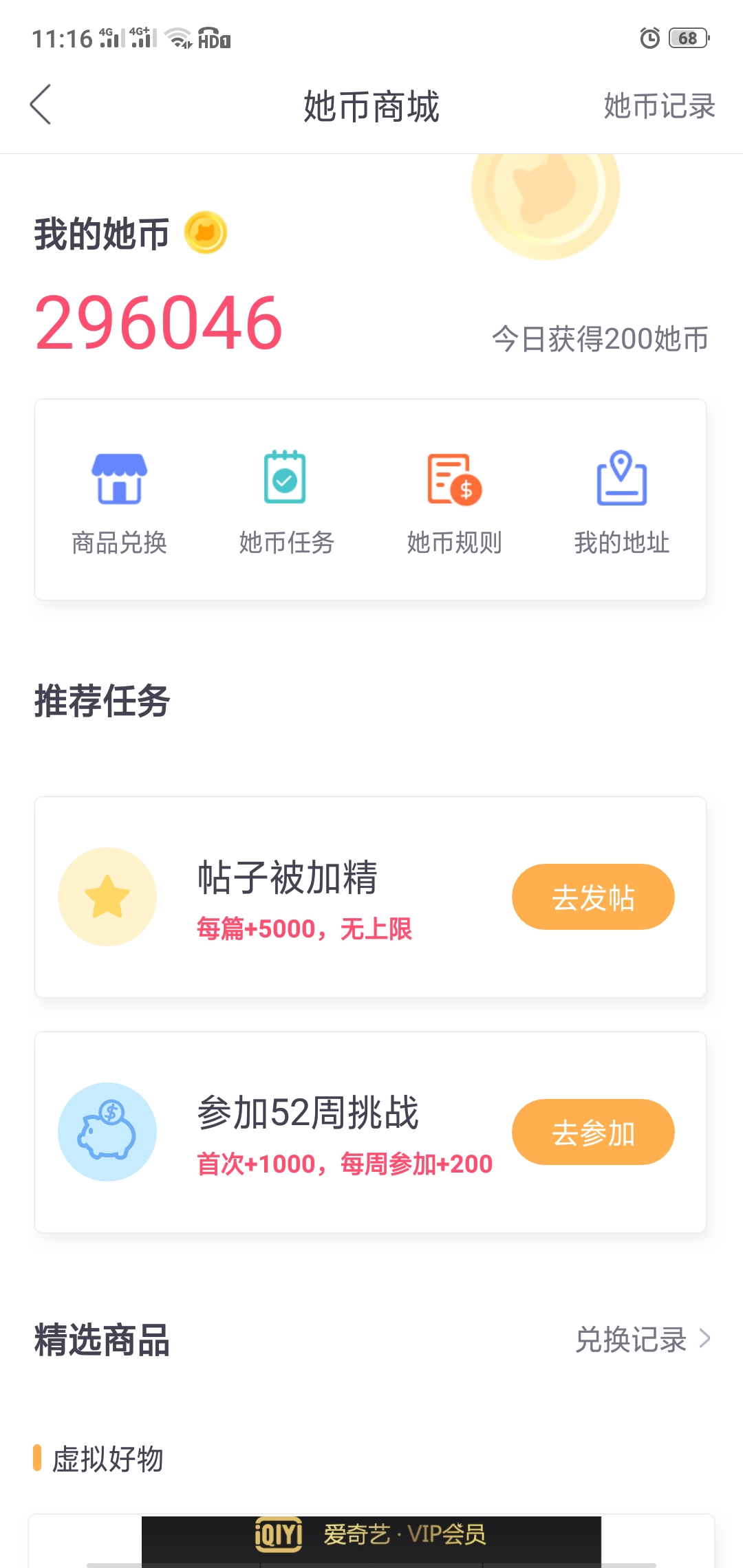Open 她币任务 shortcut
The height and width of the screenshot is (1568, 743).
pos(286,503)
